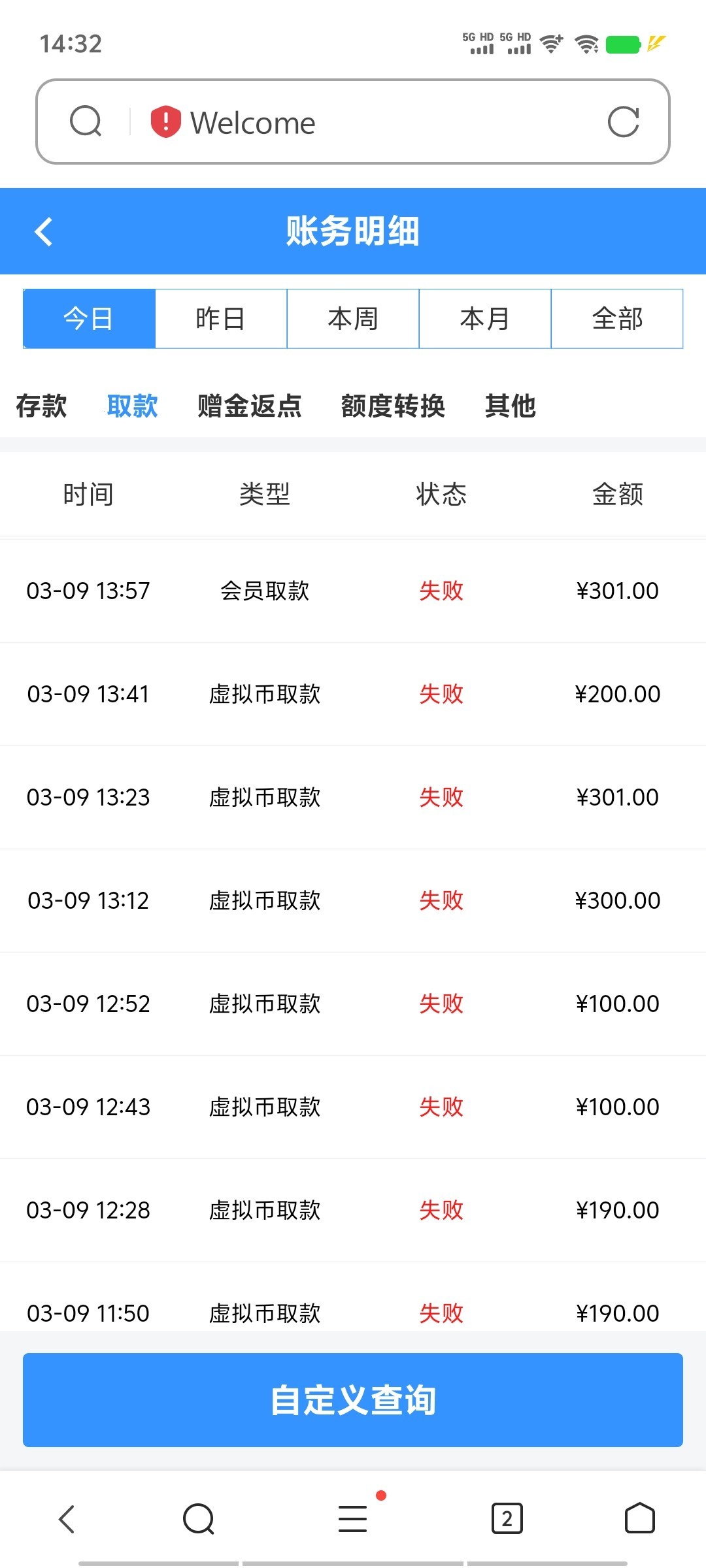Reload the page in the address bar
The height and width of the screenshot is (1568, 706).
tap(623, 122)
